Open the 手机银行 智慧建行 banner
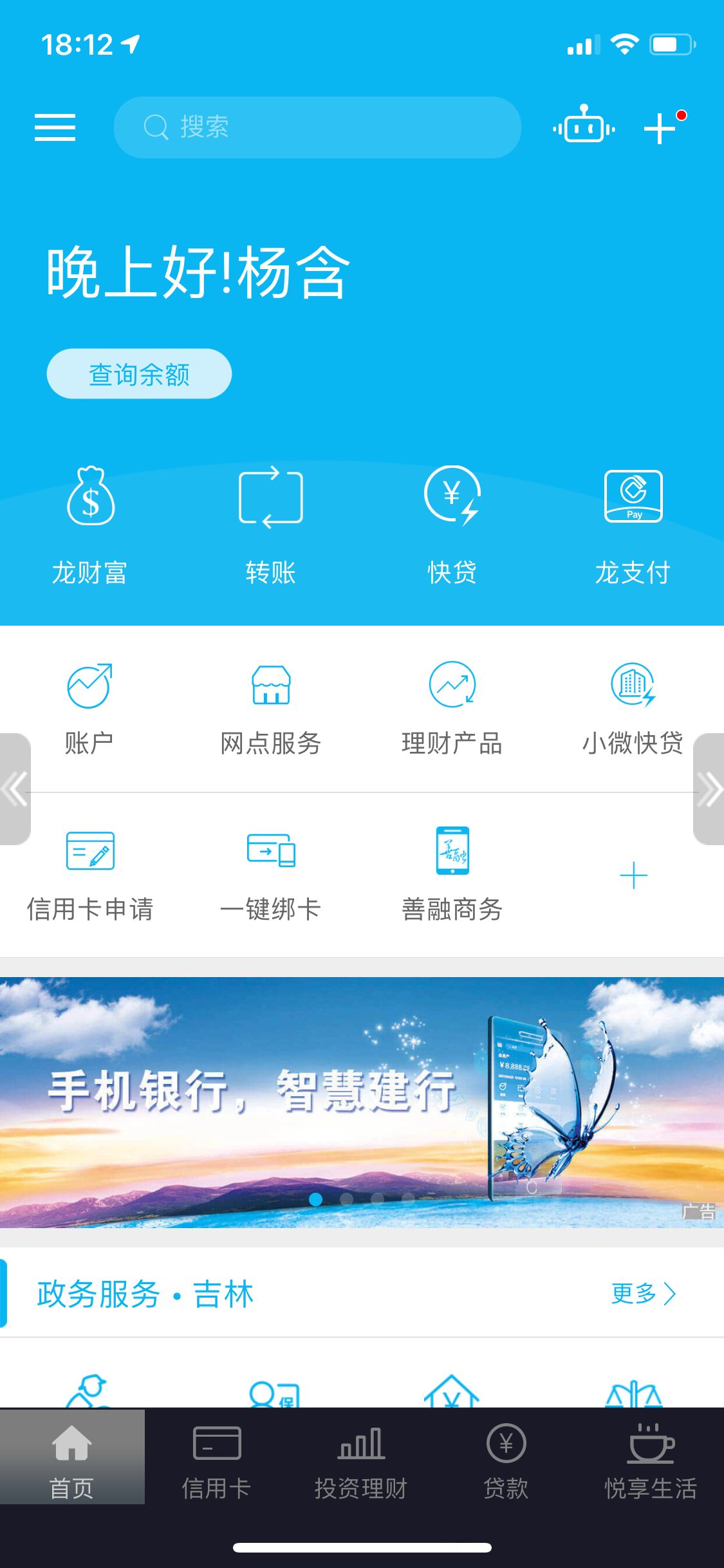This screenshot has width=724, height=1568. coord(362,1102)
